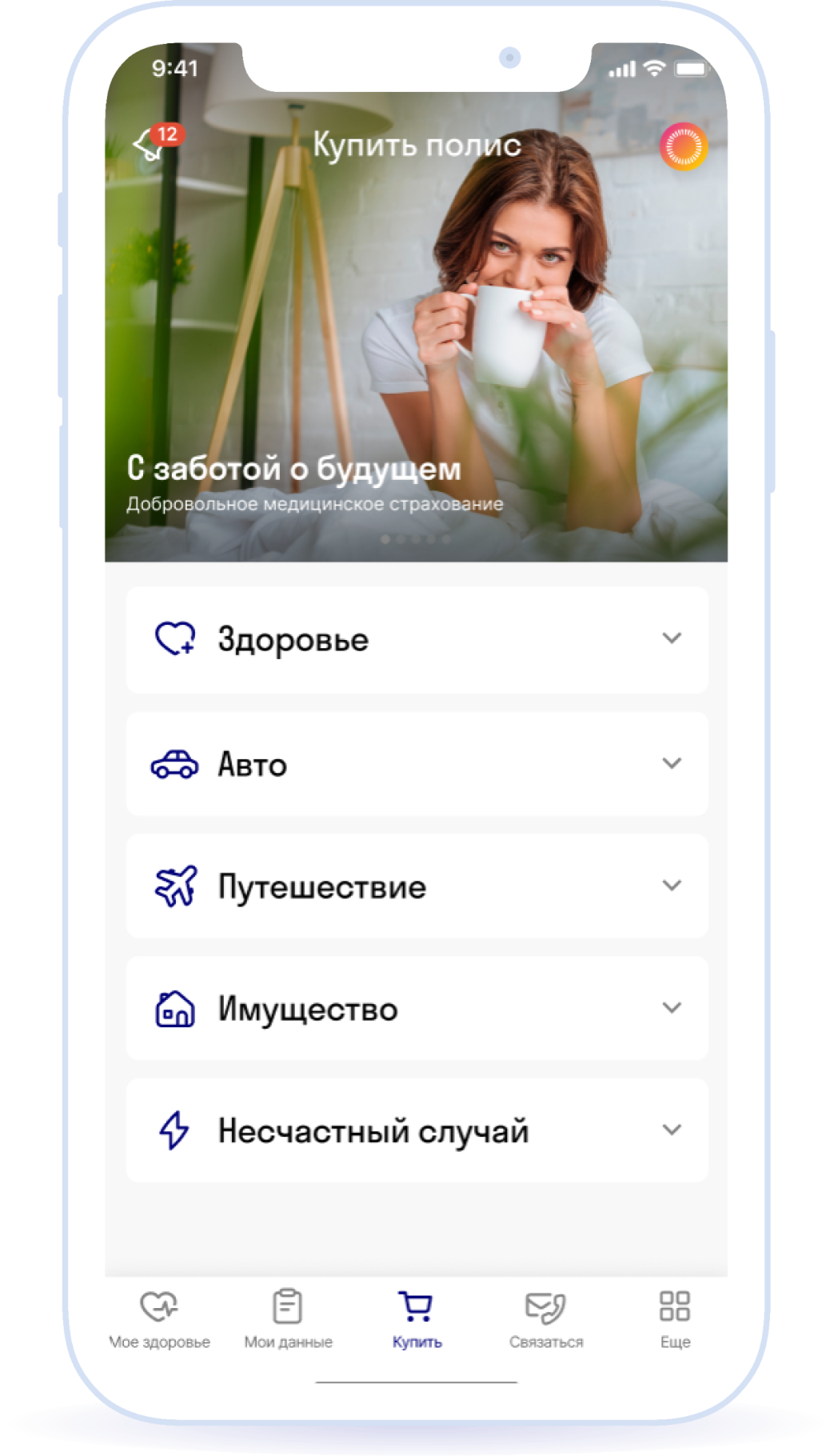Expand the Имущество section
This screenshot has height=1456, width=834.
click(x=417, y=1008)
